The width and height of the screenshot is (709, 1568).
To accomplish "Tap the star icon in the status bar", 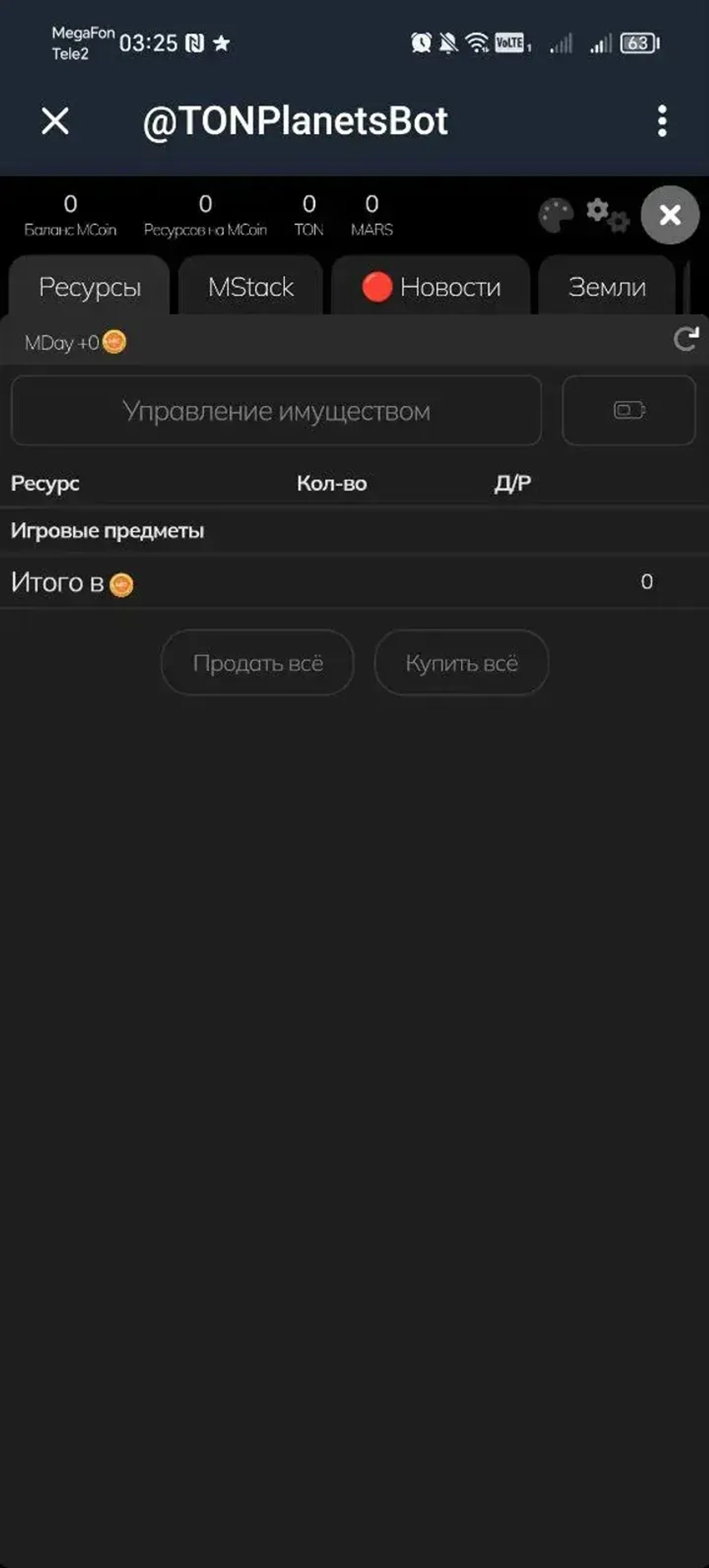I will [x=221, y=43].
